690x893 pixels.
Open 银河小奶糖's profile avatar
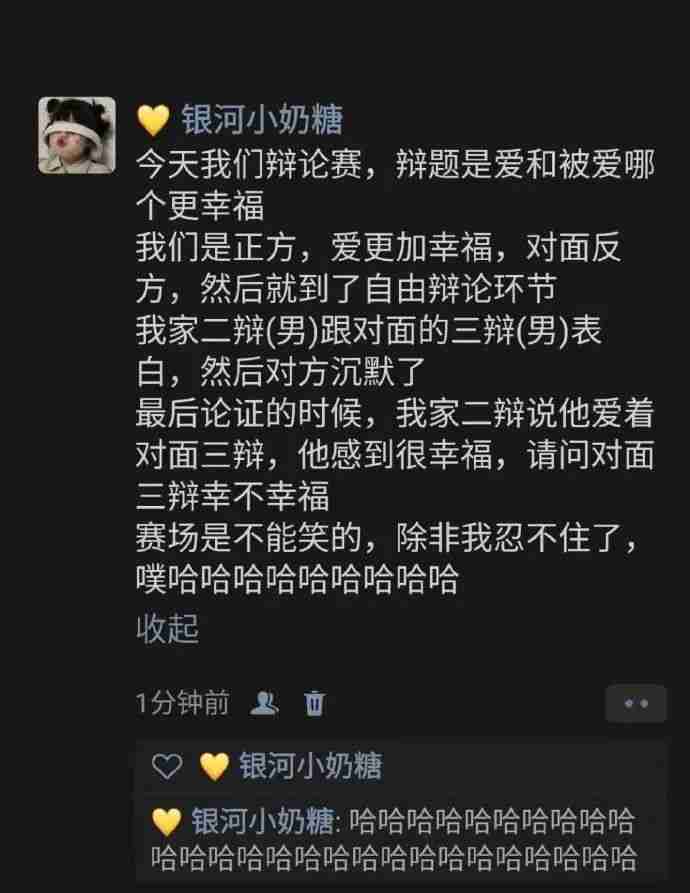77,135
